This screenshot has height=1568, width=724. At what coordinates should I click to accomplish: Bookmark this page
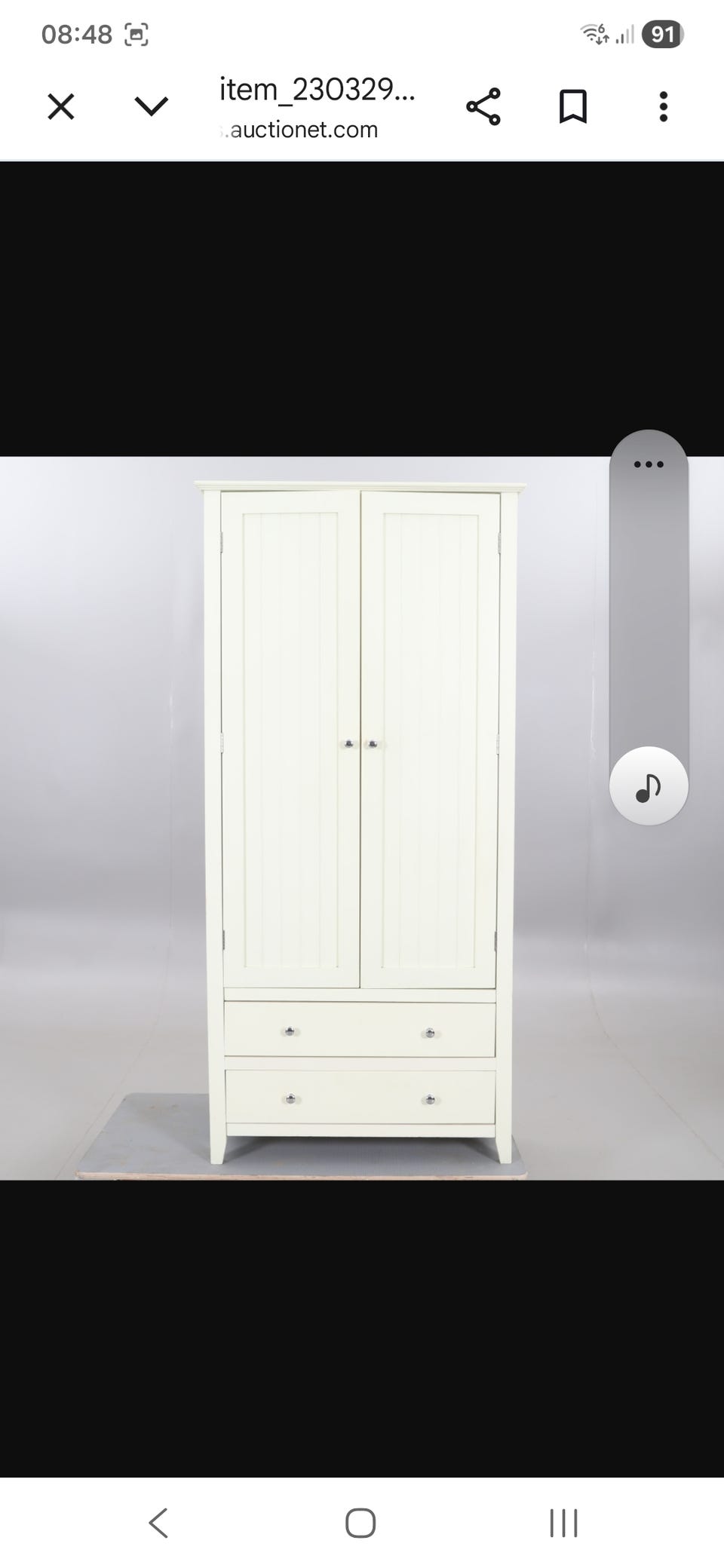(573, 107)
